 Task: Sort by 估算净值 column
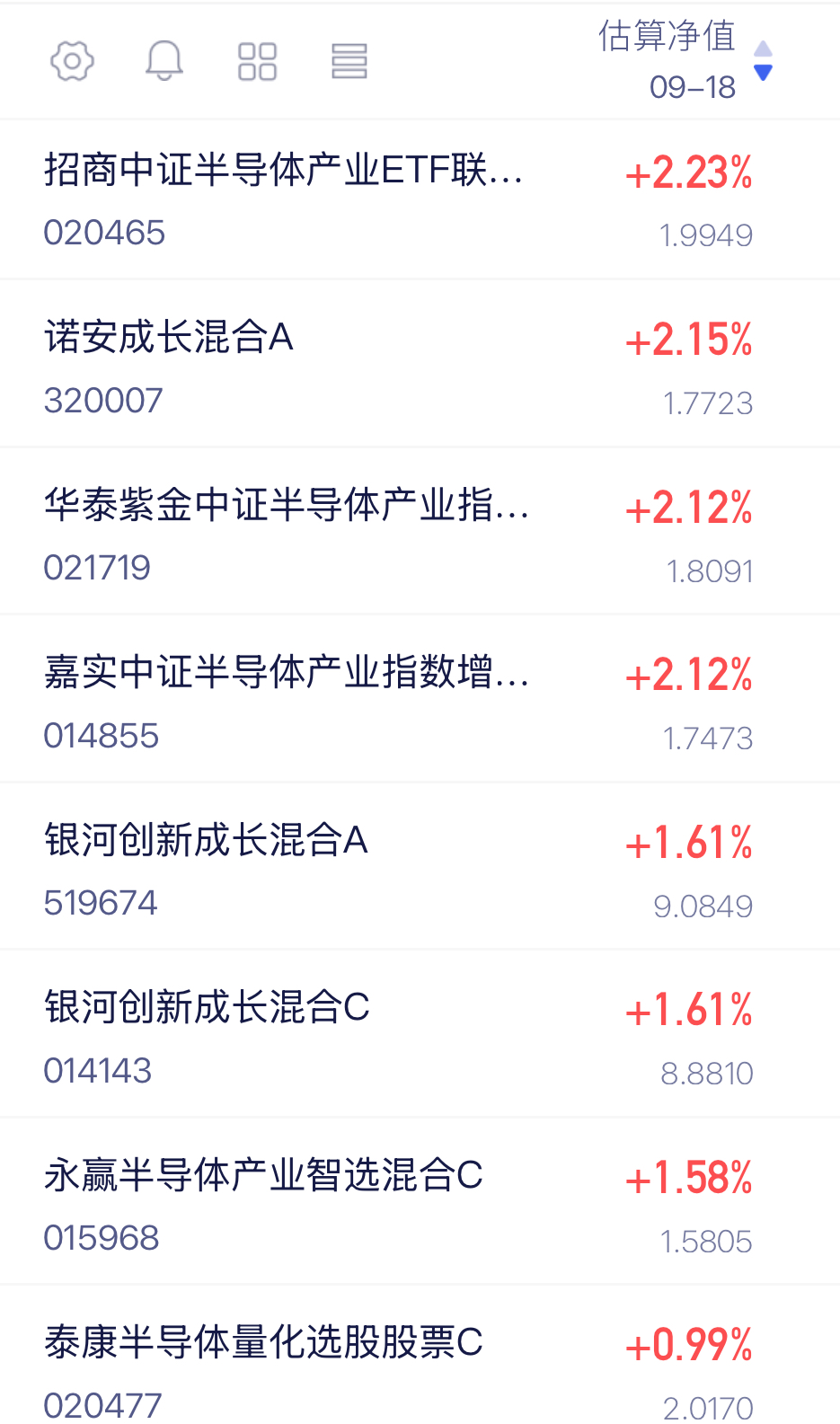[685, 61]
